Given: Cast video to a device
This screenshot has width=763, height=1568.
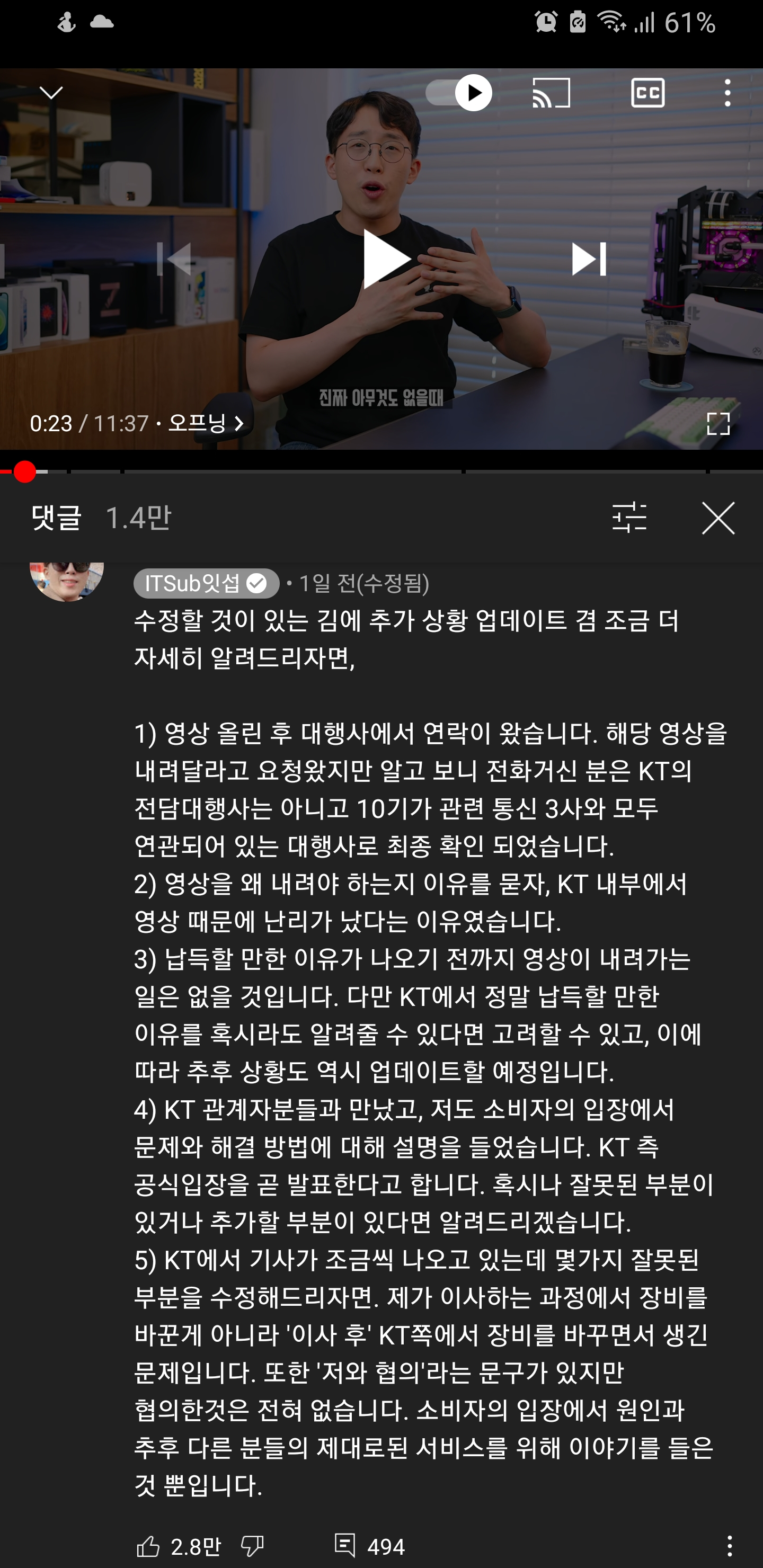Looking at the screenshot, I should pyautogui.click(x=551, y=93).
